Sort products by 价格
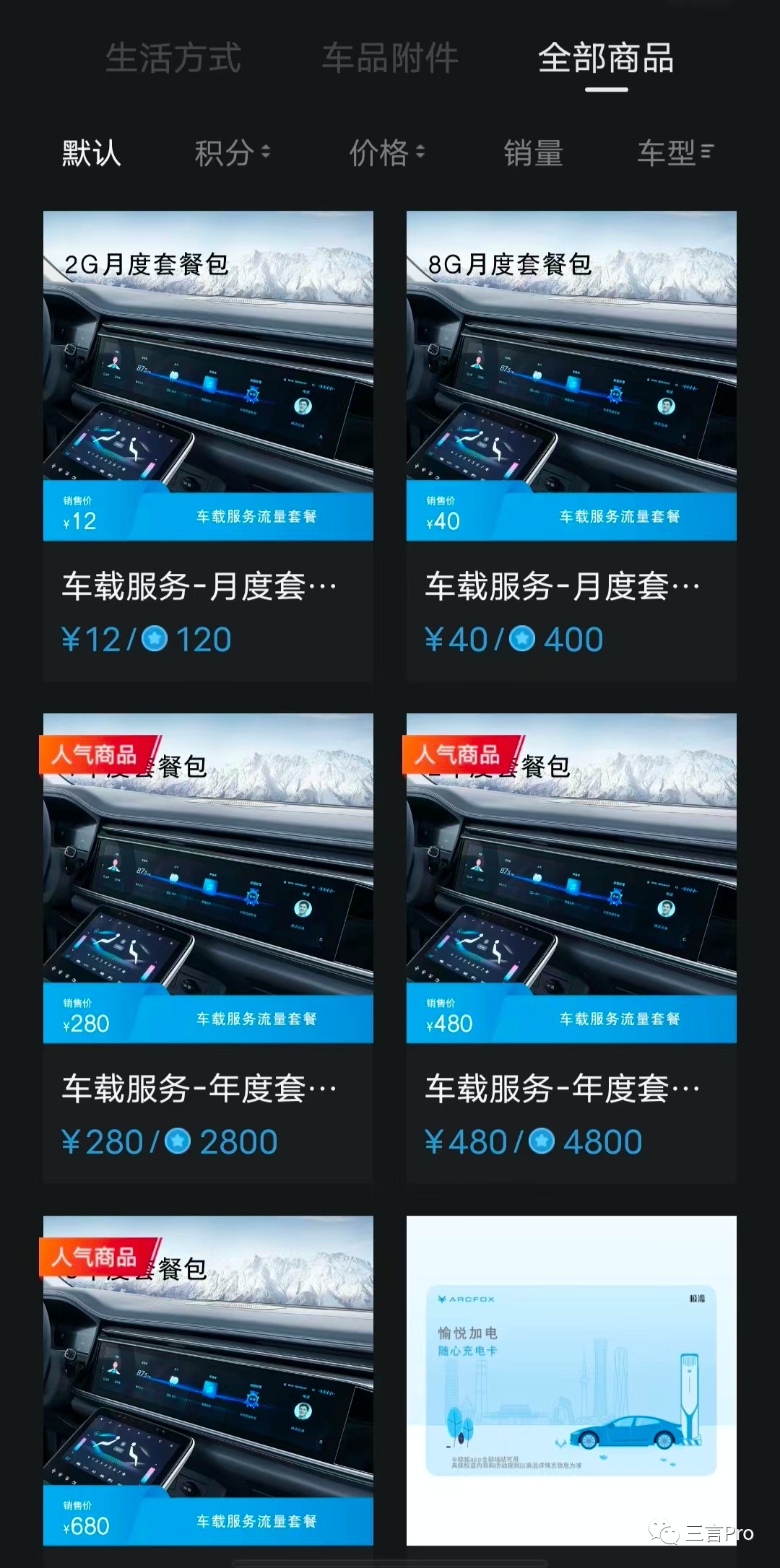This screenshot has height=1568, width=780. click(387, 153)
